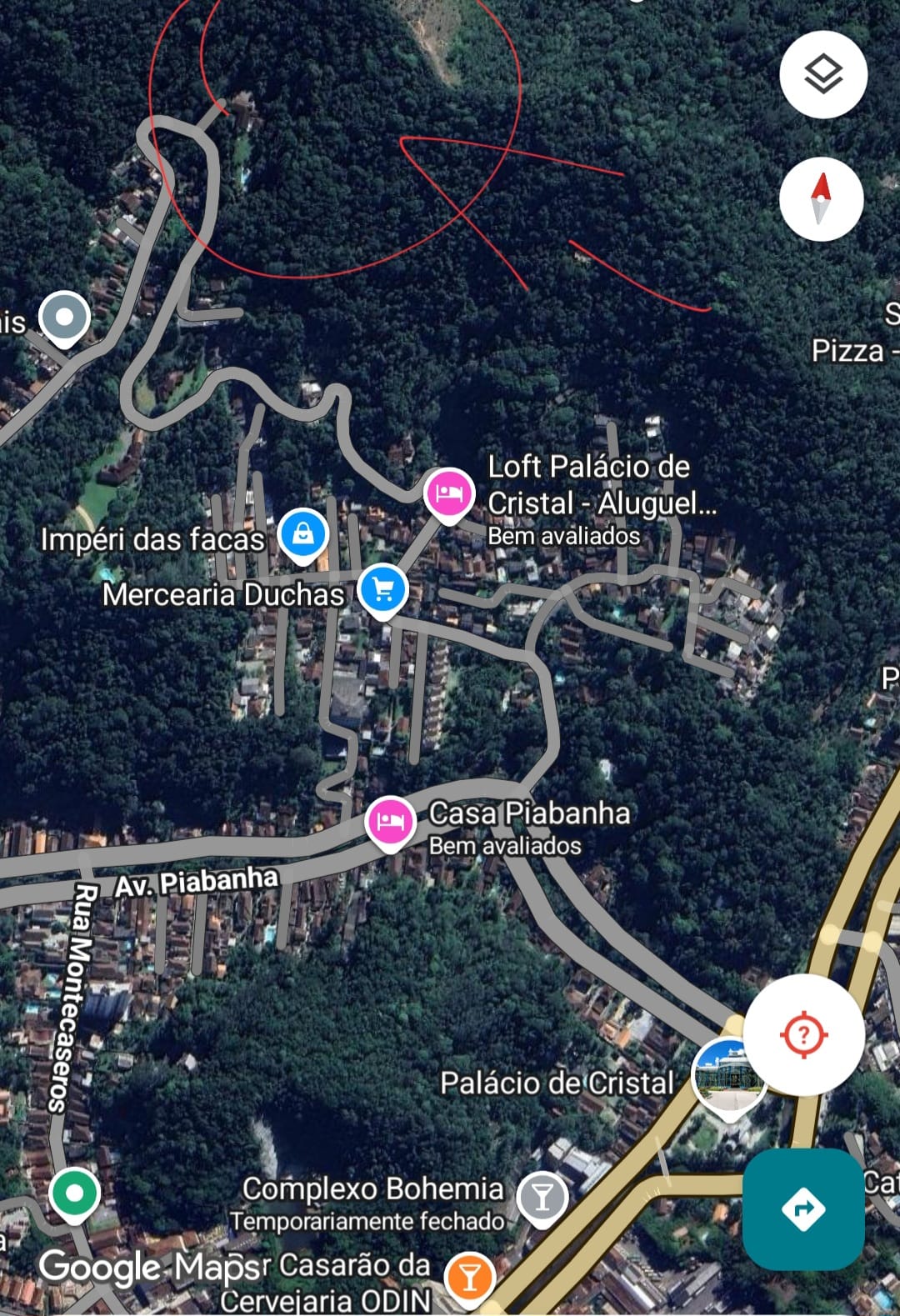Center map on my location

pyautogui.click(x=803, y=1034)
